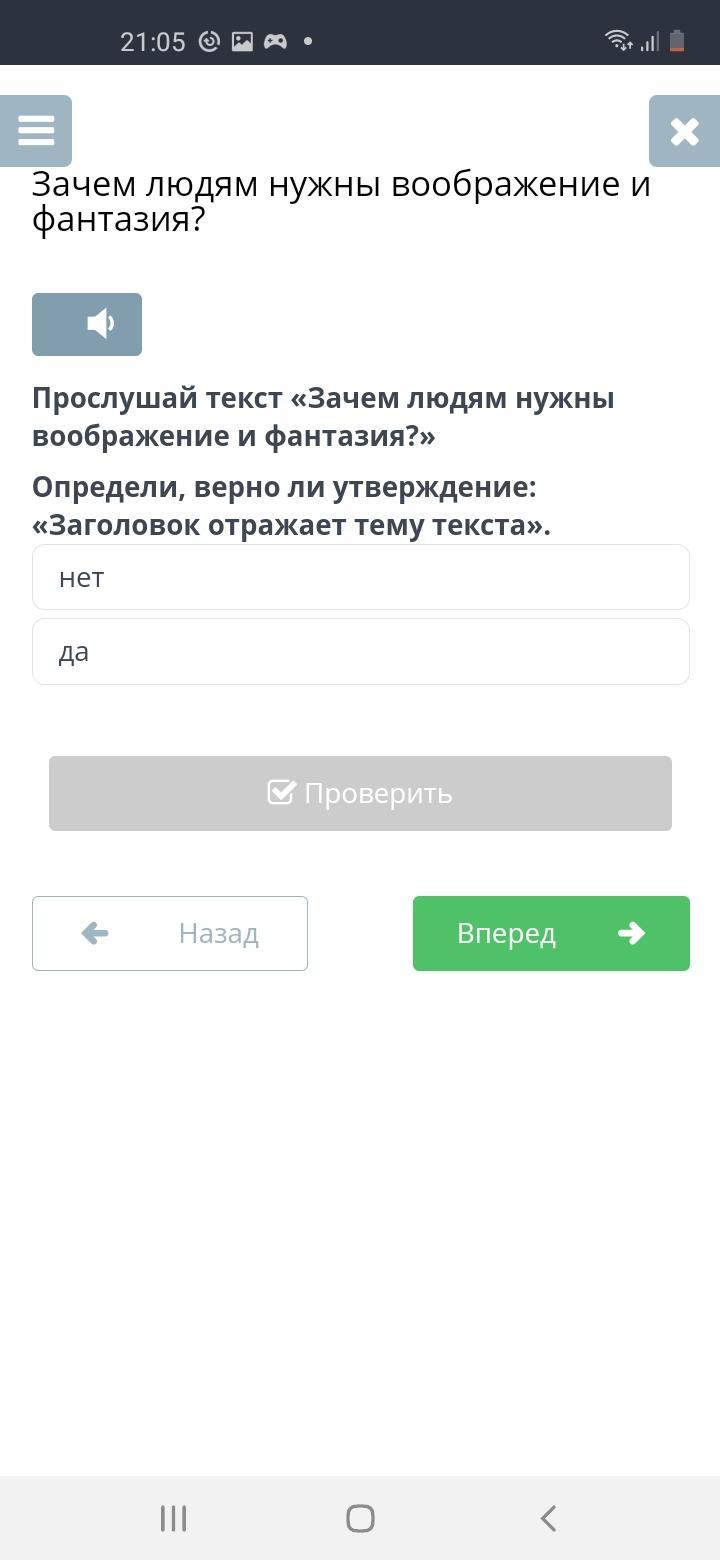Play the audio text recording
The height and width of the screenshot is (1560, 720).
87,324
